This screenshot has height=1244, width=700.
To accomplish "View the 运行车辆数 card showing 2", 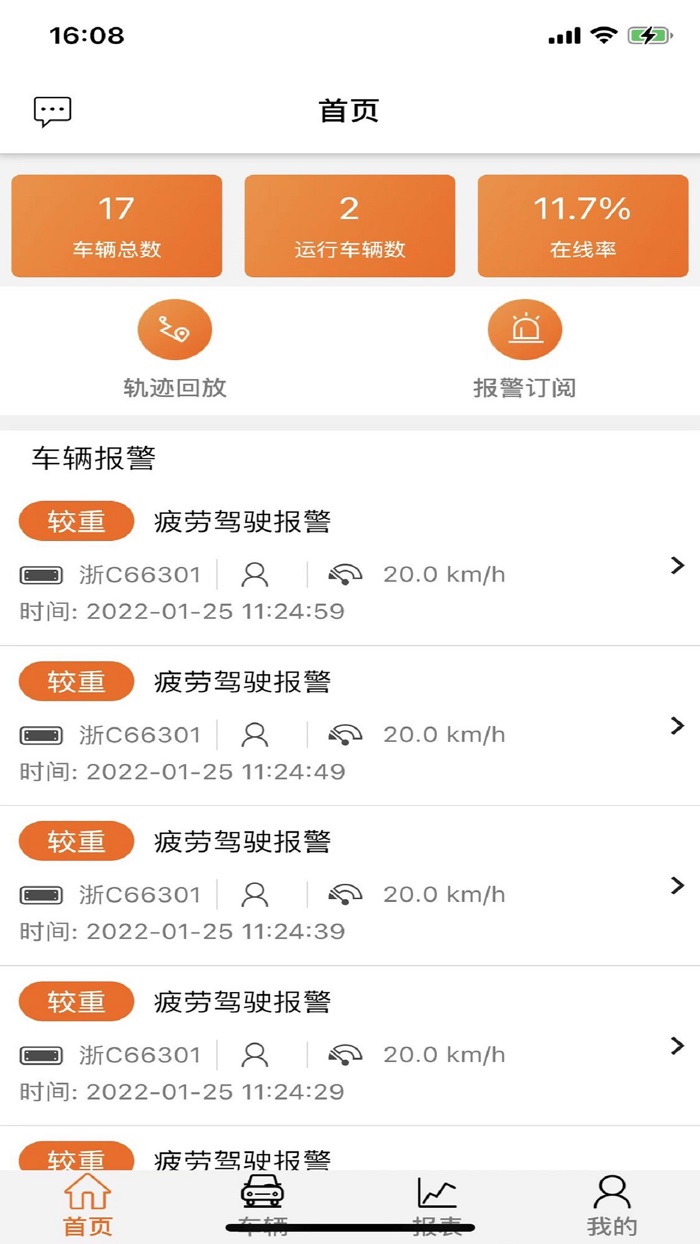I will click(350, 226).
